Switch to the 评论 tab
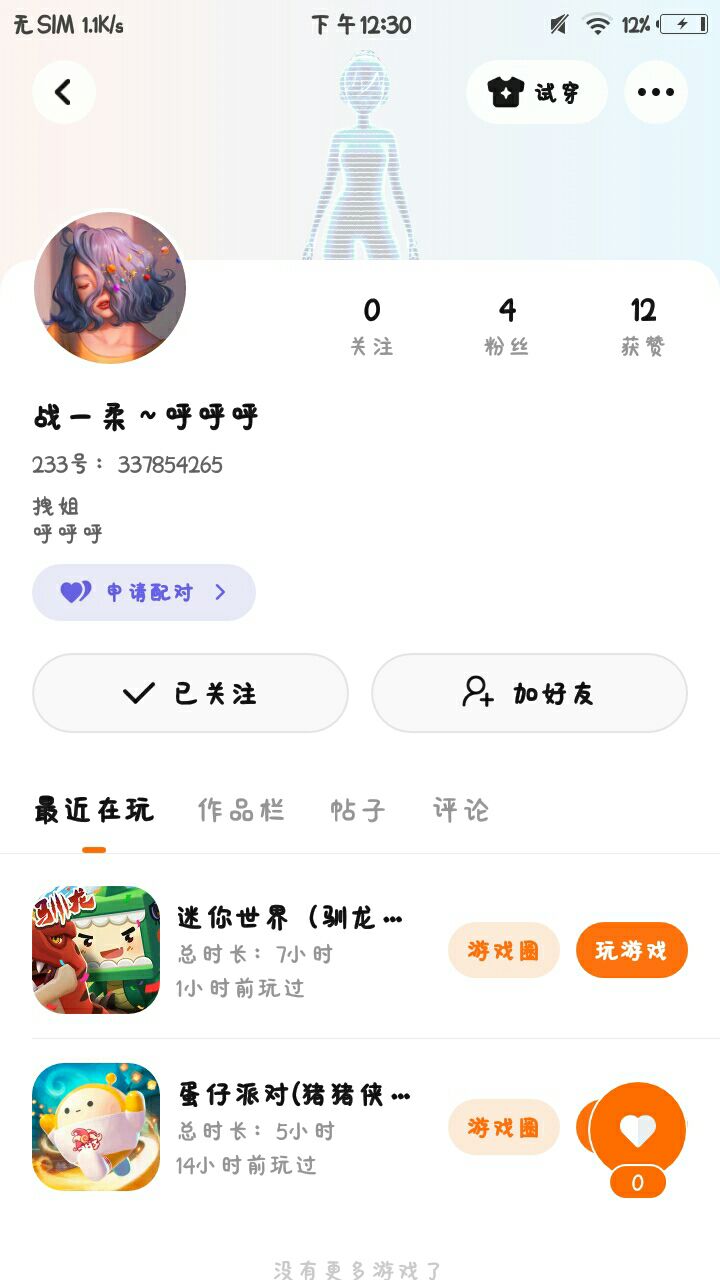The width and height of the screenshot is (720, 1280). [461, 810]
